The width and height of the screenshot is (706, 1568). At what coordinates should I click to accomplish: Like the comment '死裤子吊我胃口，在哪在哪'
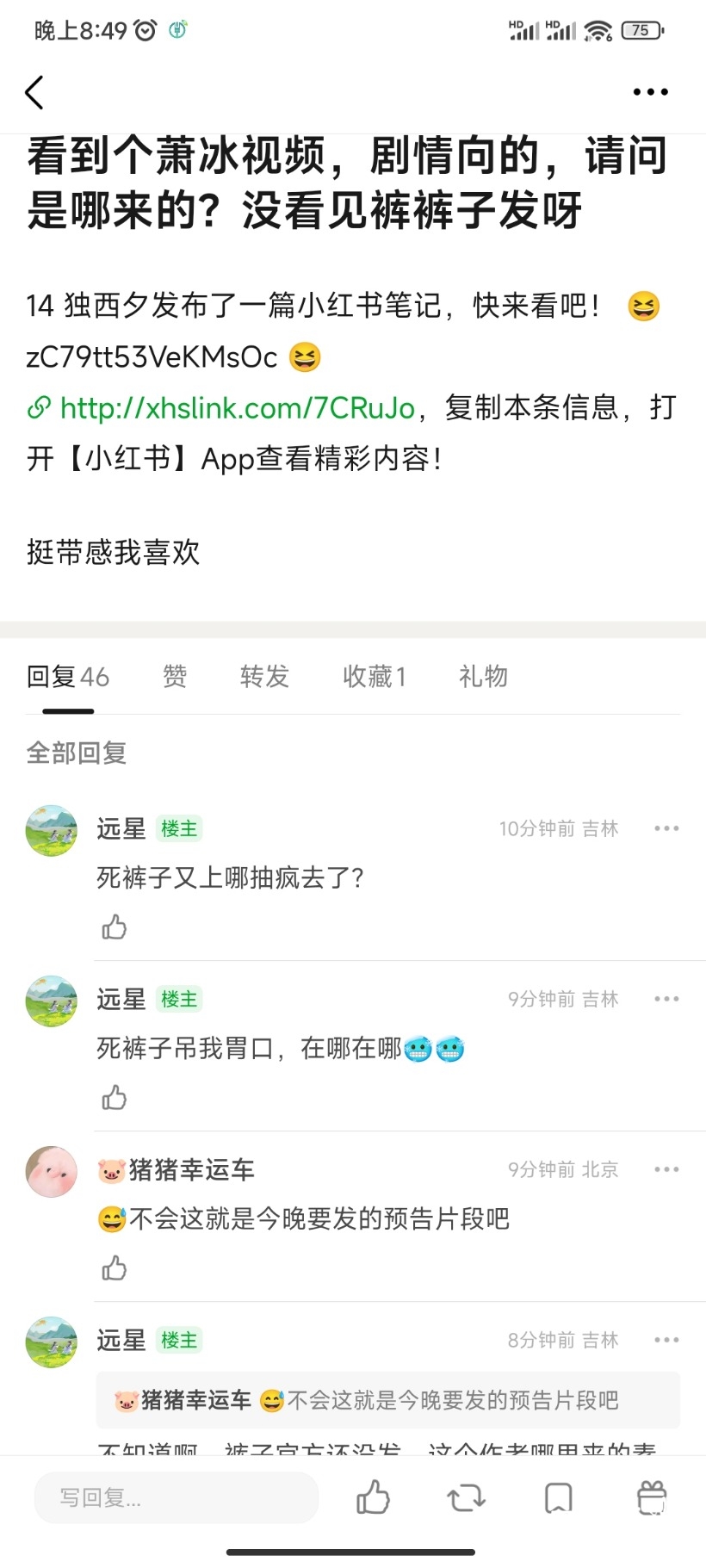click(x=114, y=1098)
